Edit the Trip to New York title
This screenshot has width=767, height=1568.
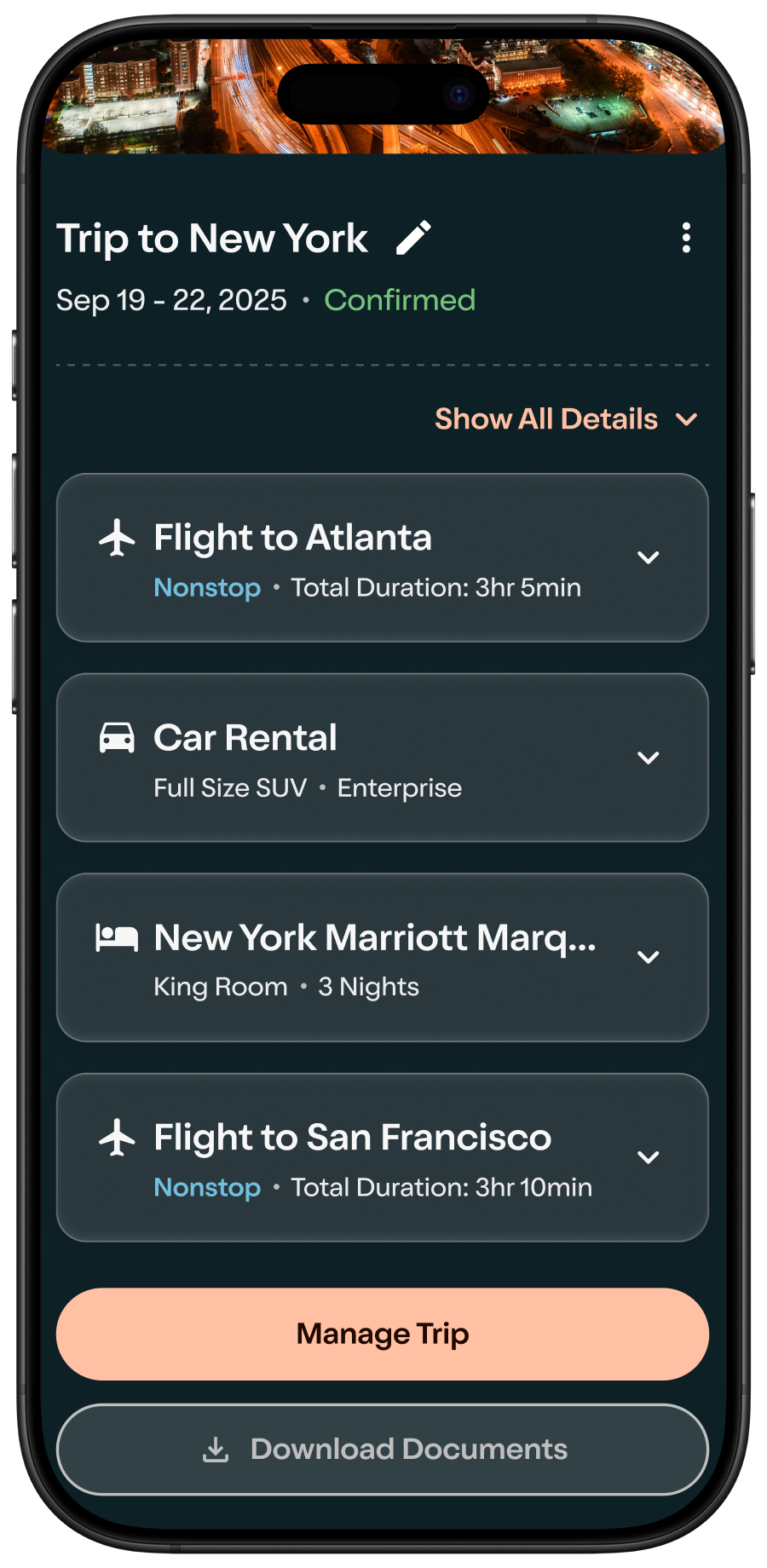(414, 238)
